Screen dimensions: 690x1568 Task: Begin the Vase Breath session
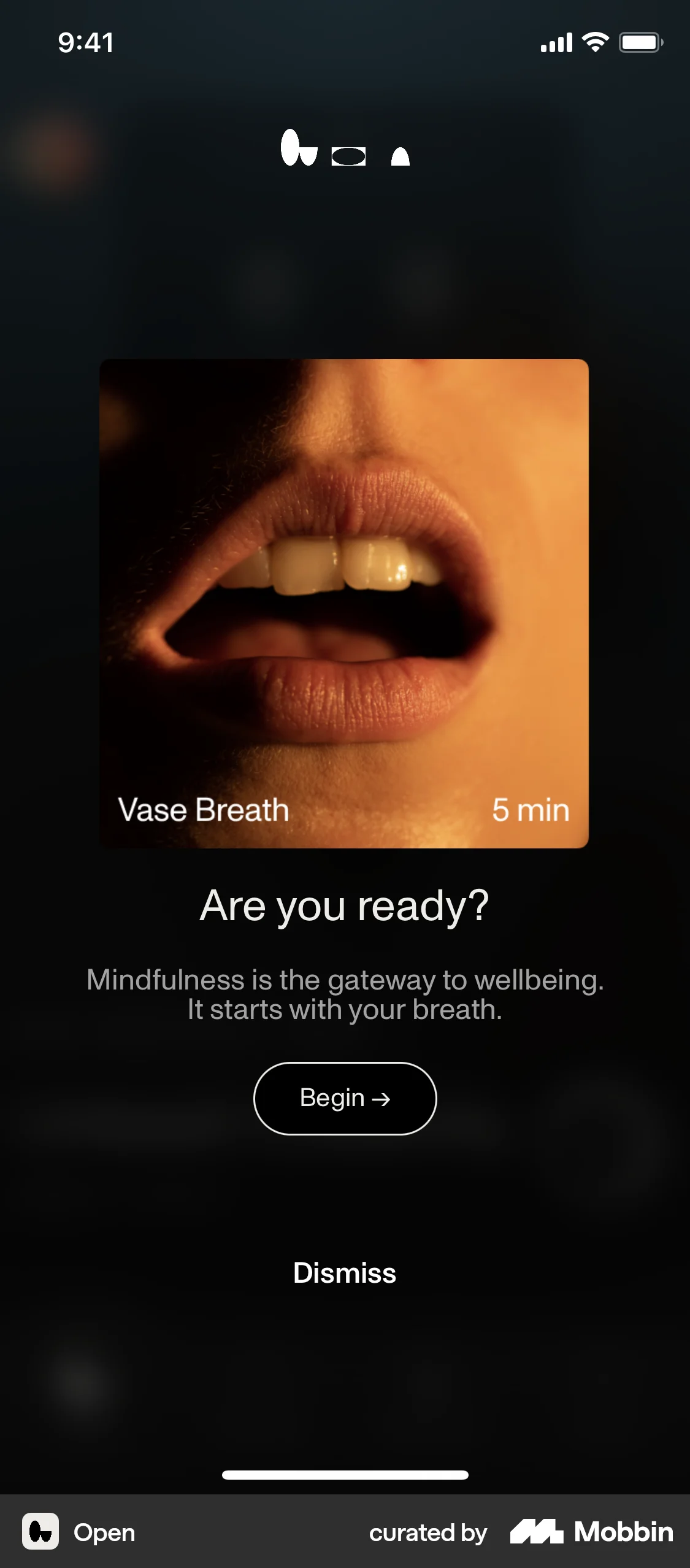coord(345,1098)
